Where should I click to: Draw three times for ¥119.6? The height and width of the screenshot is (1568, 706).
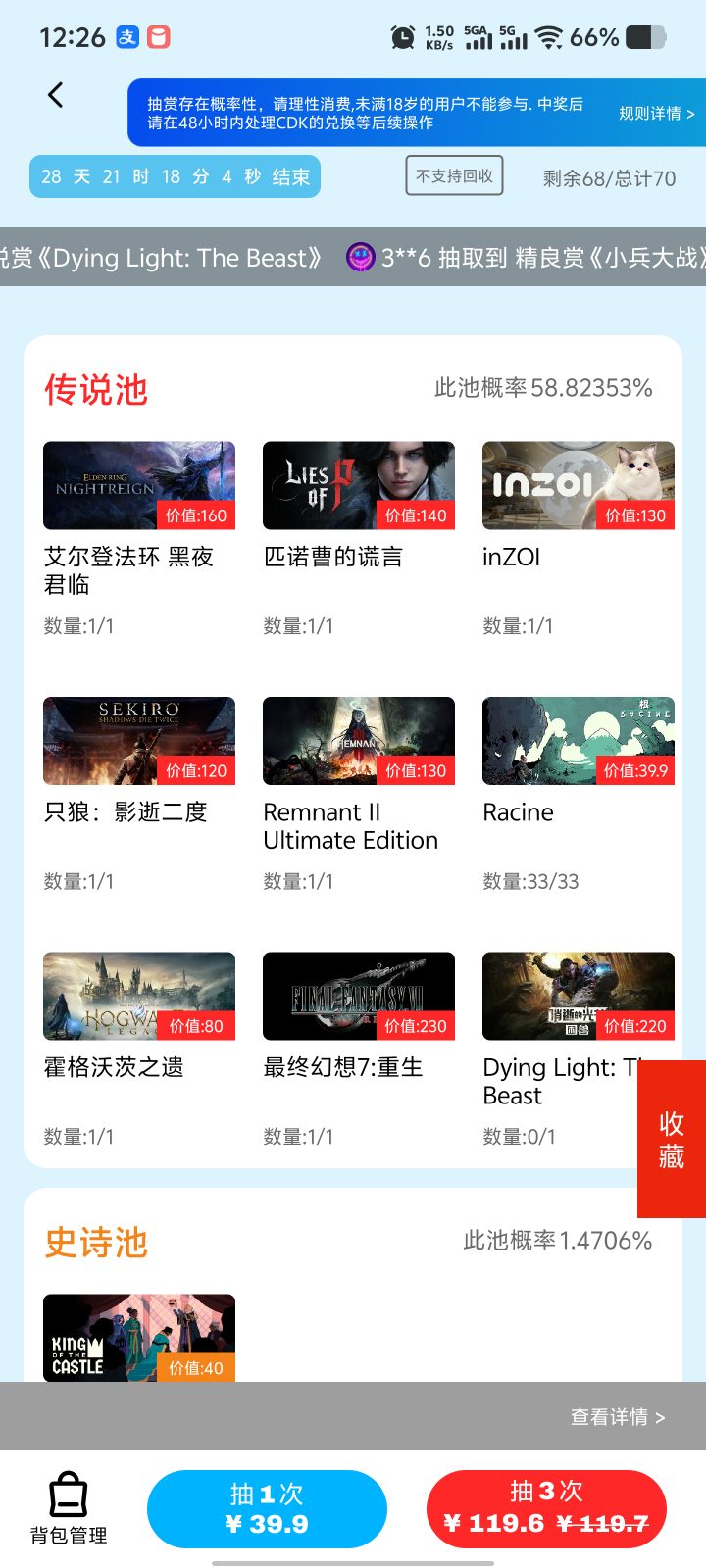point(546,1509)
